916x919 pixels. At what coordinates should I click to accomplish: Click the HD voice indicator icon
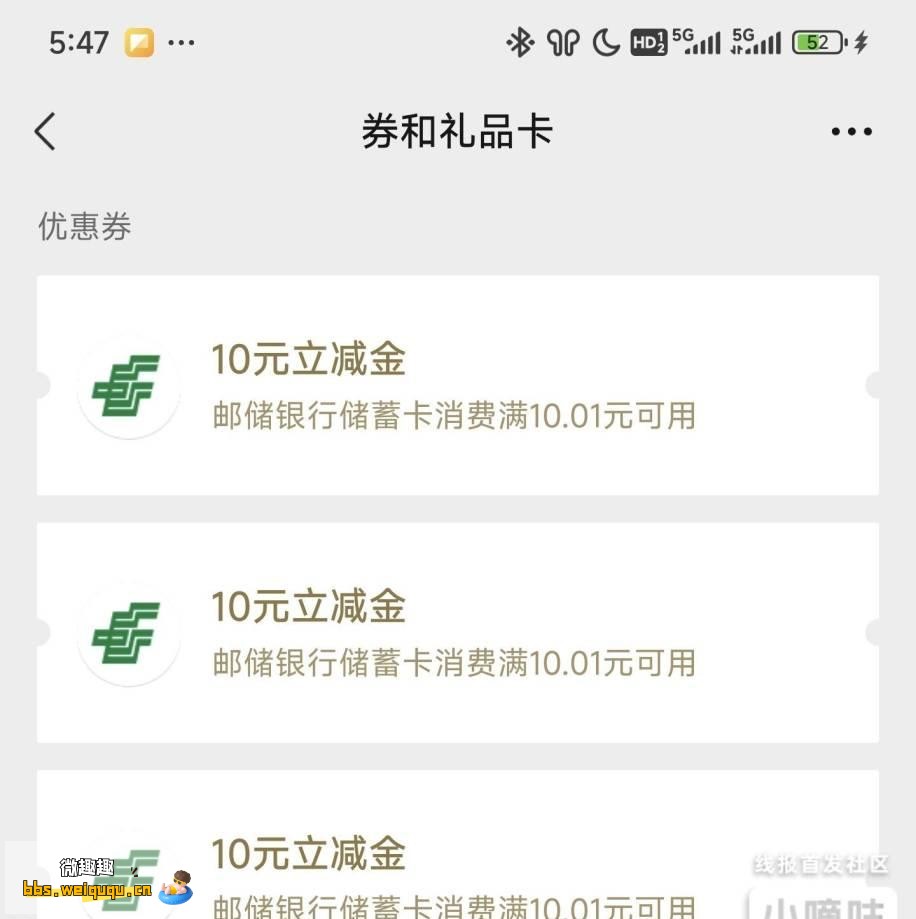tap(648, 42)
